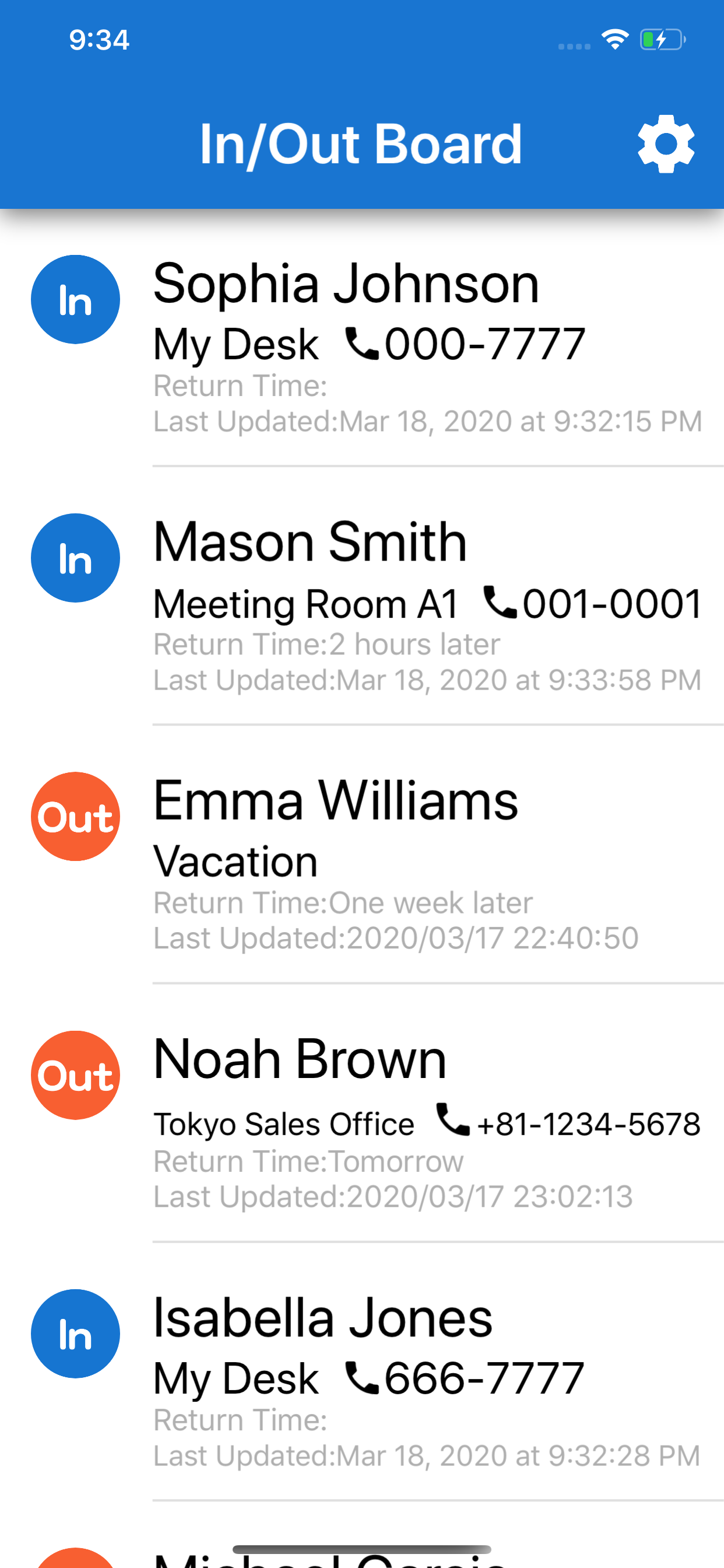
Task: Expand Sophia Johnson's entry details
Action: click(346, 283)
